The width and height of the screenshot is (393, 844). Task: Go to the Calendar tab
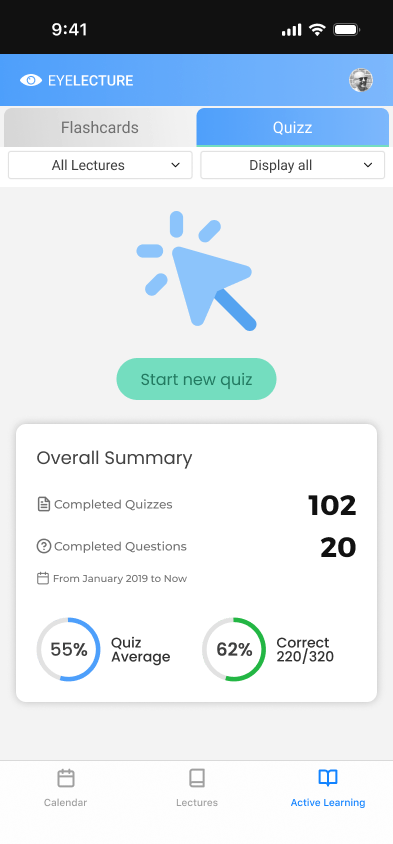coord(66,788)
